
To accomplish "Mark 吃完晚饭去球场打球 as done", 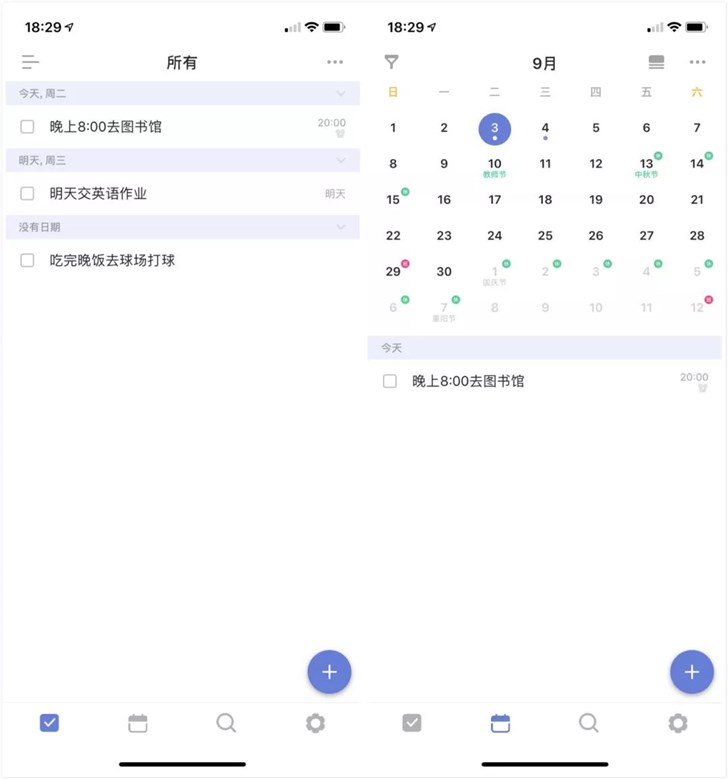I will [28, 261].
